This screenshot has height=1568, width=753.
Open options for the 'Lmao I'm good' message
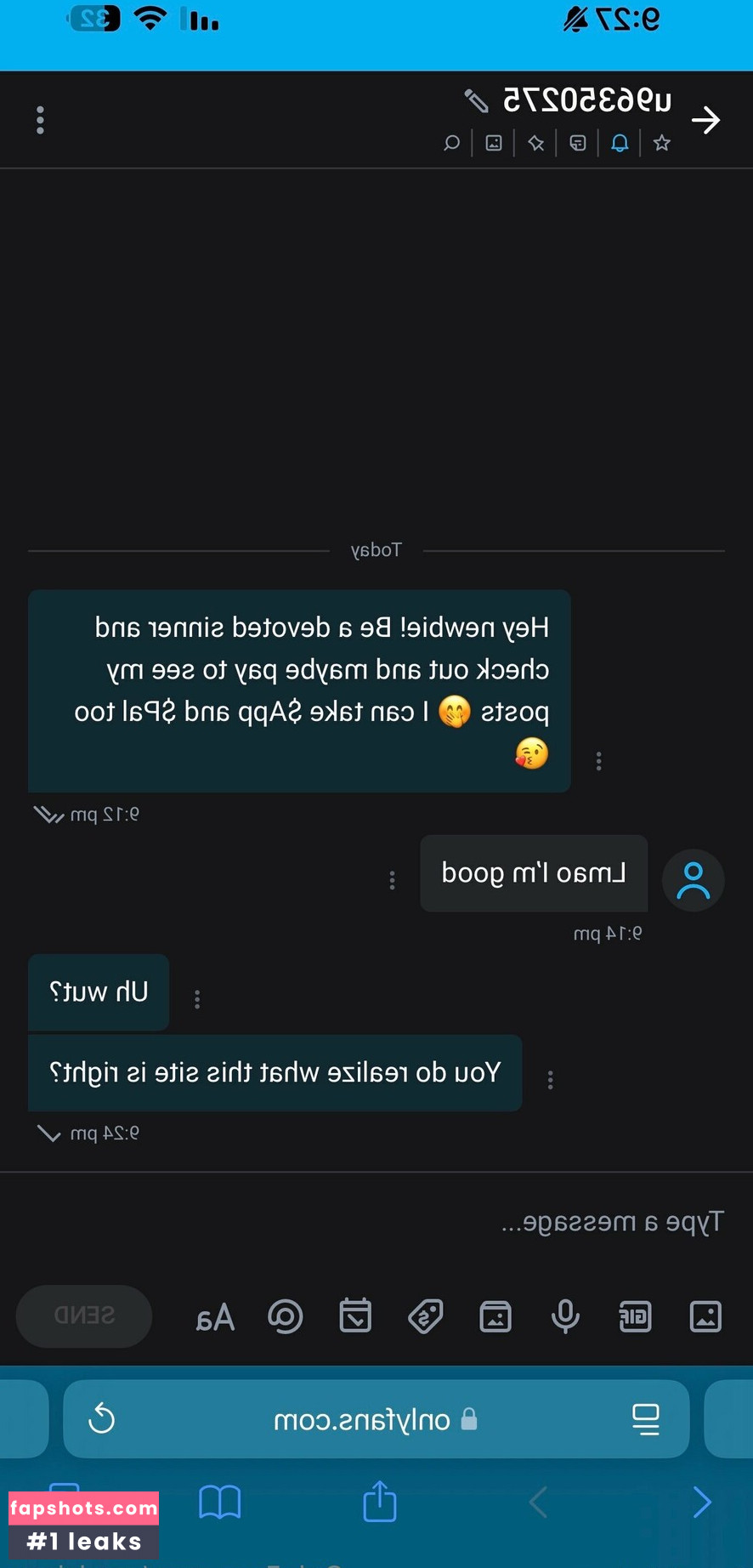(392, 880)
